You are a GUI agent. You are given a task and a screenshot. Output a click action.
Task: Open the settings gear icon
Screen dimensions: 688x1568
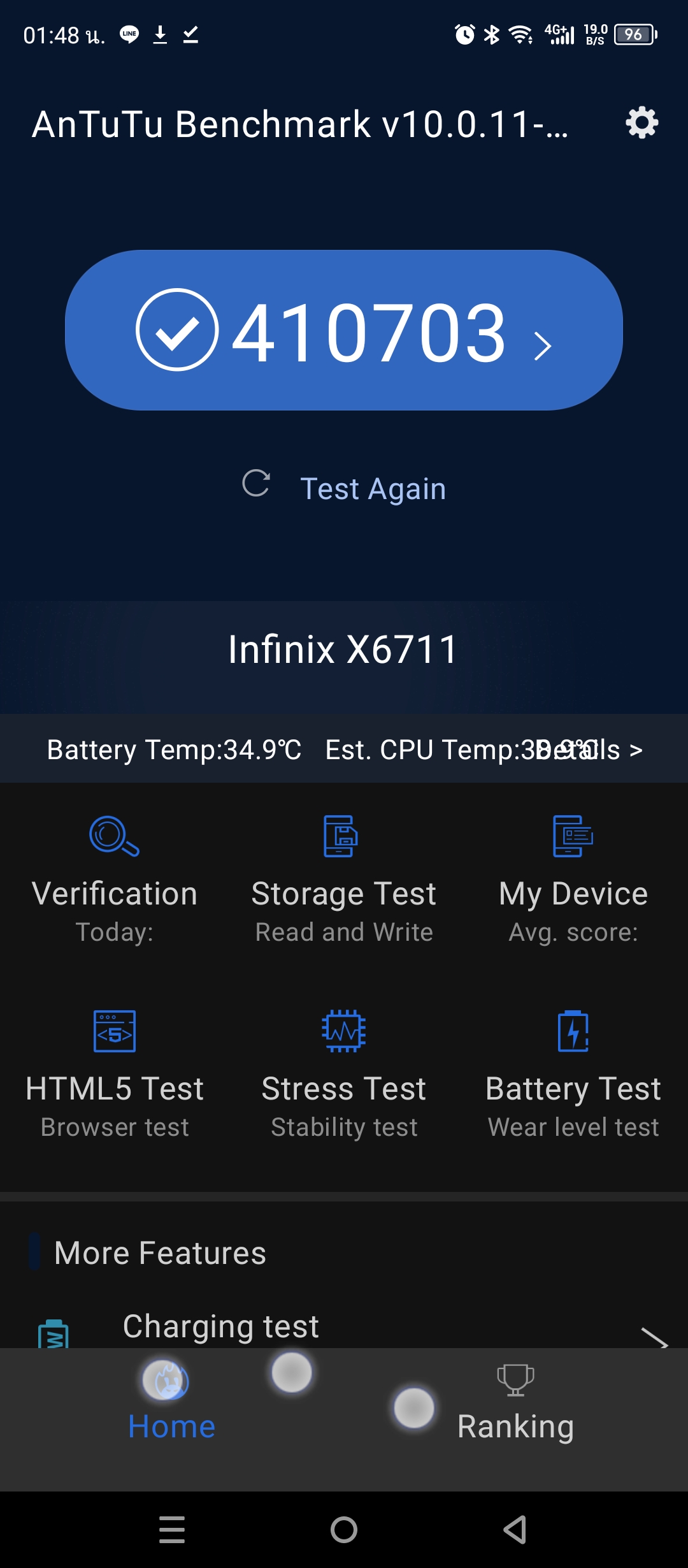click(x=641, y=122)
